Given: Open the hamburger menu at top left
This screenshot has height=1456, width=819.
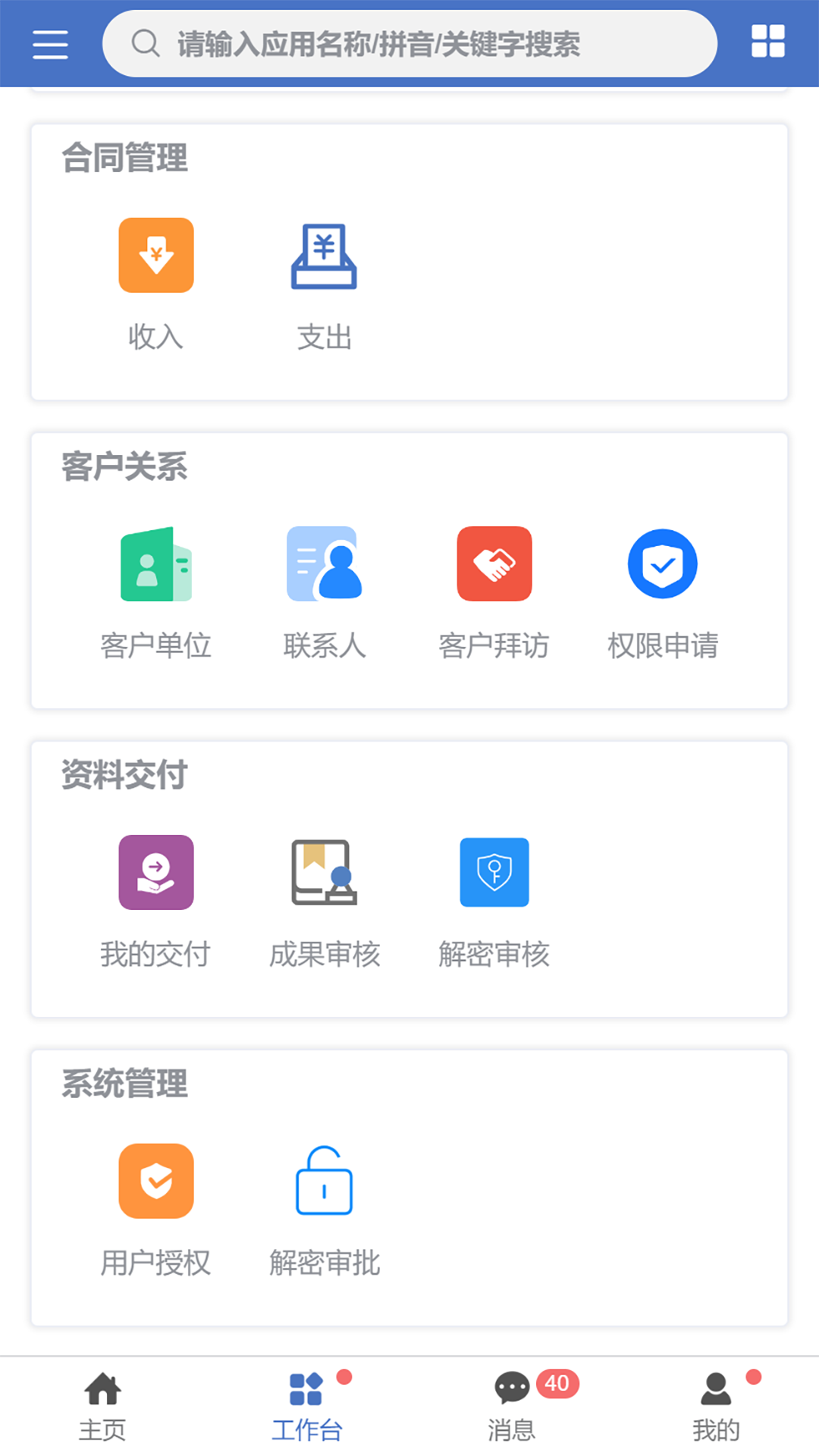Looking at the screenshot, I should (50, 45).
